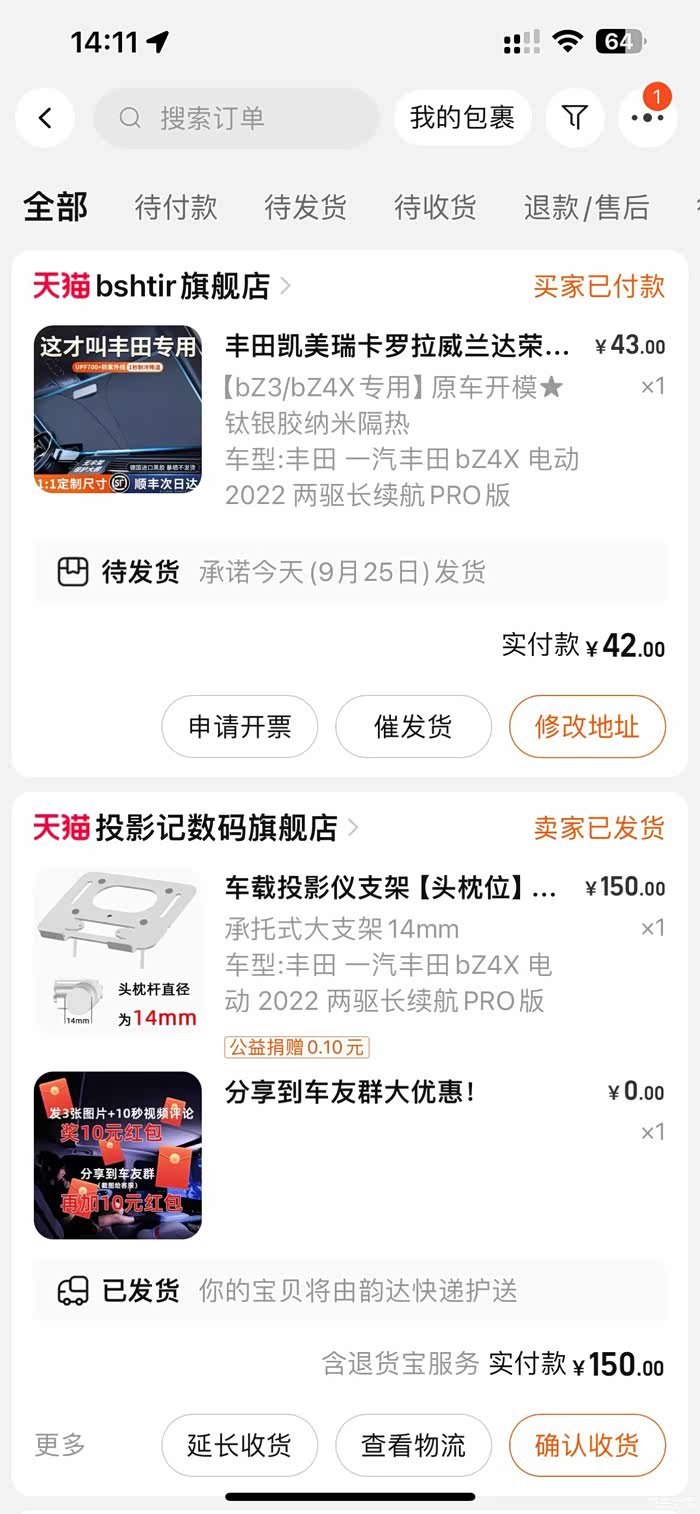Tap 申请开票 to request an invoice

(240, 727)
